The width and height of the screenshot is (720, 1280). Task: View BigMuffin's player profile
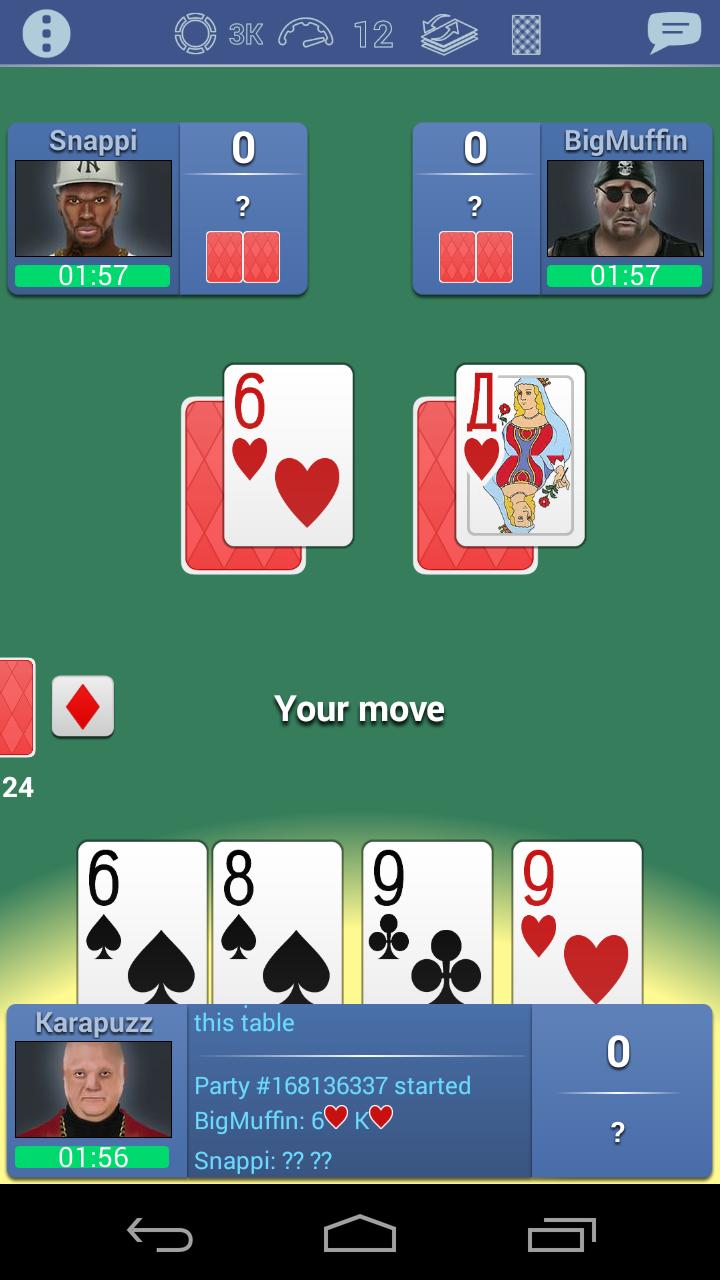pos(625,208)
